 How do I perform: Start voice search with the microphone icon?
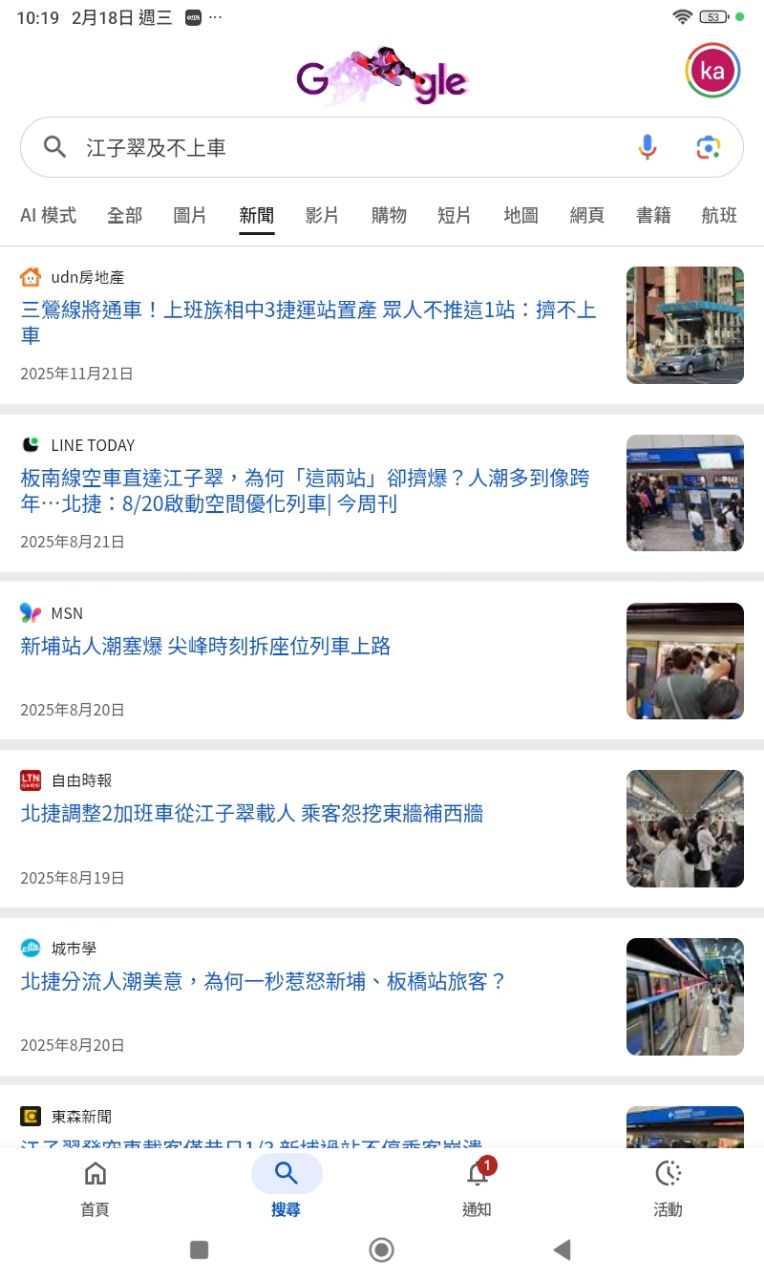click(x=647, y=147)
